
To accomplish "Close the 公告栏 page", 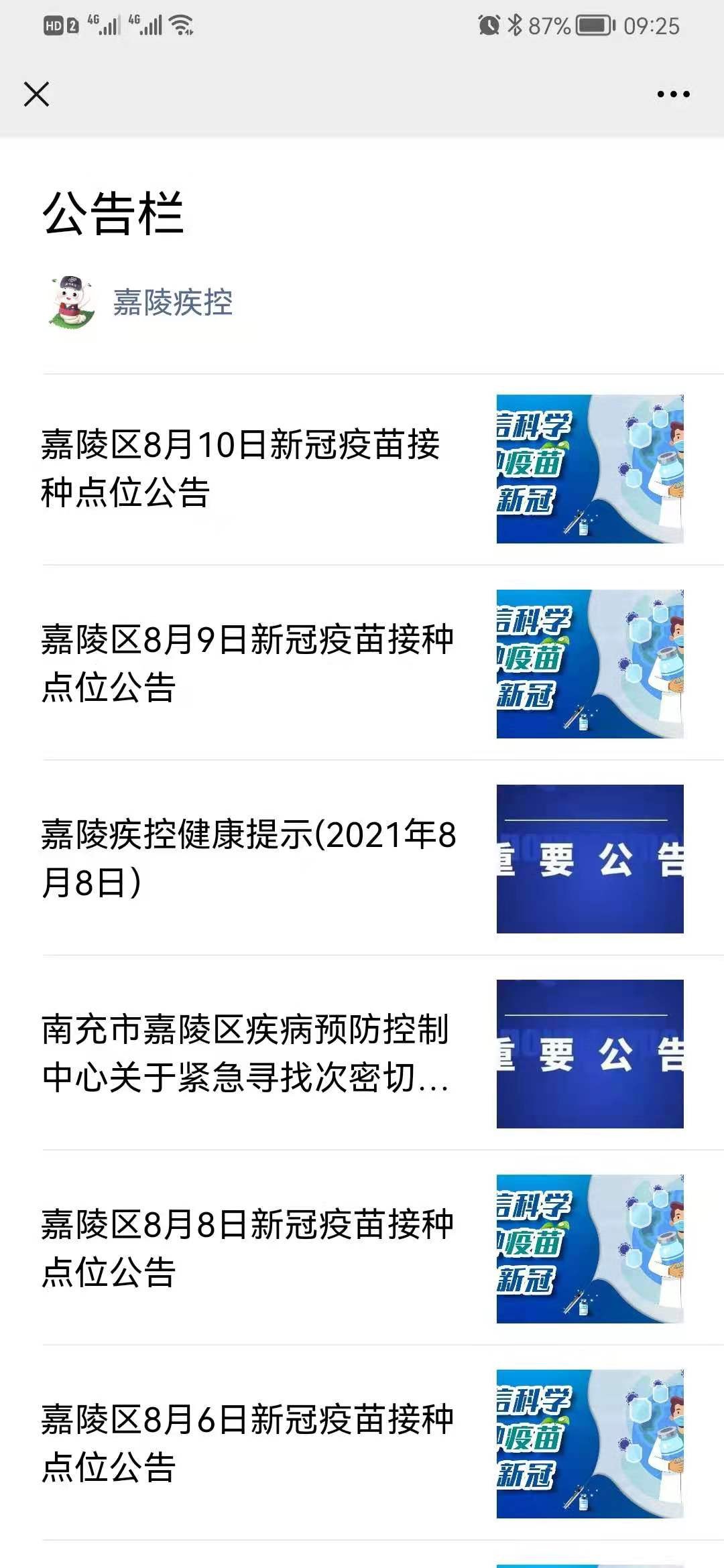I will [x=36, y=94].
